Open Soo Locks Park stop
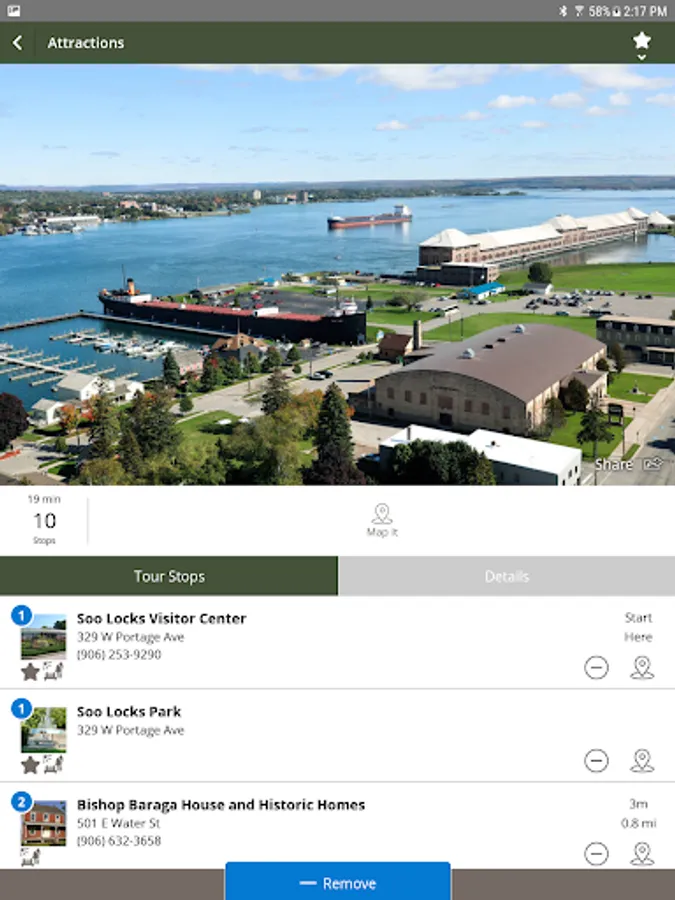675x900 pixels. point(129,712)
